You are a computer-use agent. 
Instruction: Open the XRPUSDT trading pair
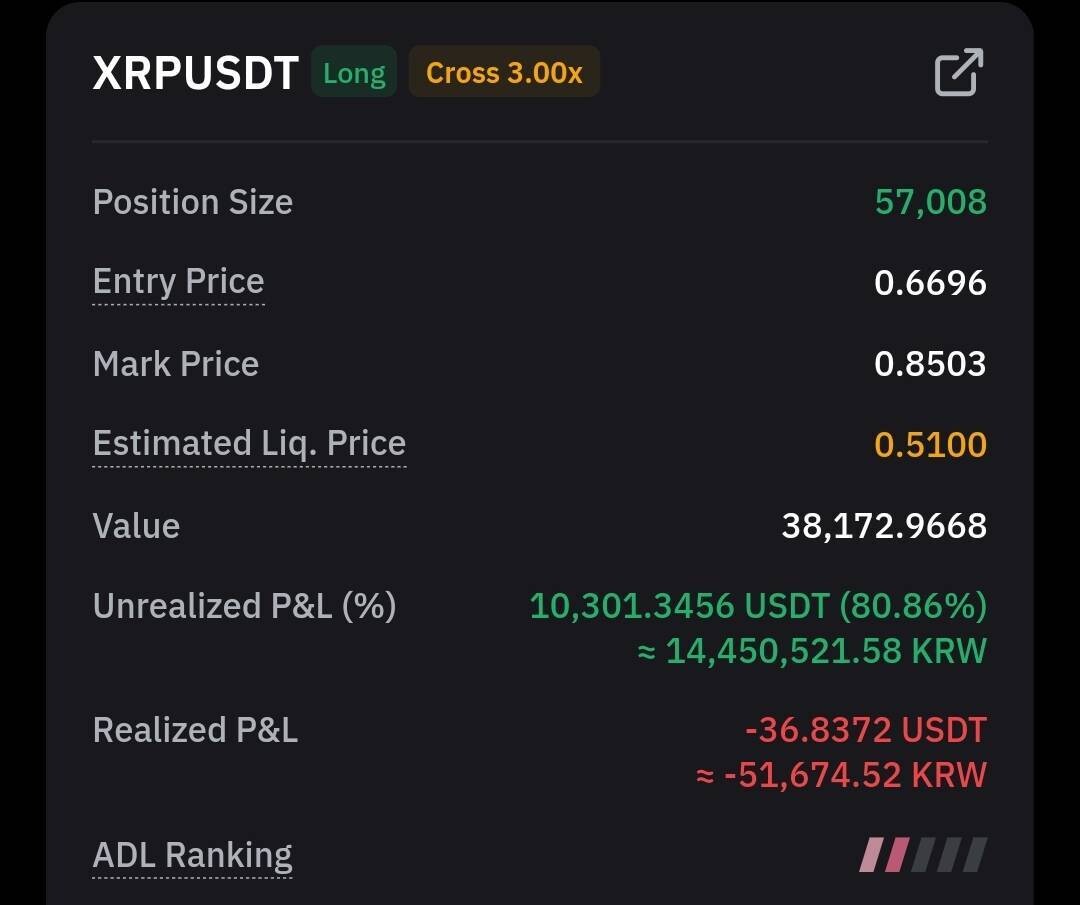[195, 73]
